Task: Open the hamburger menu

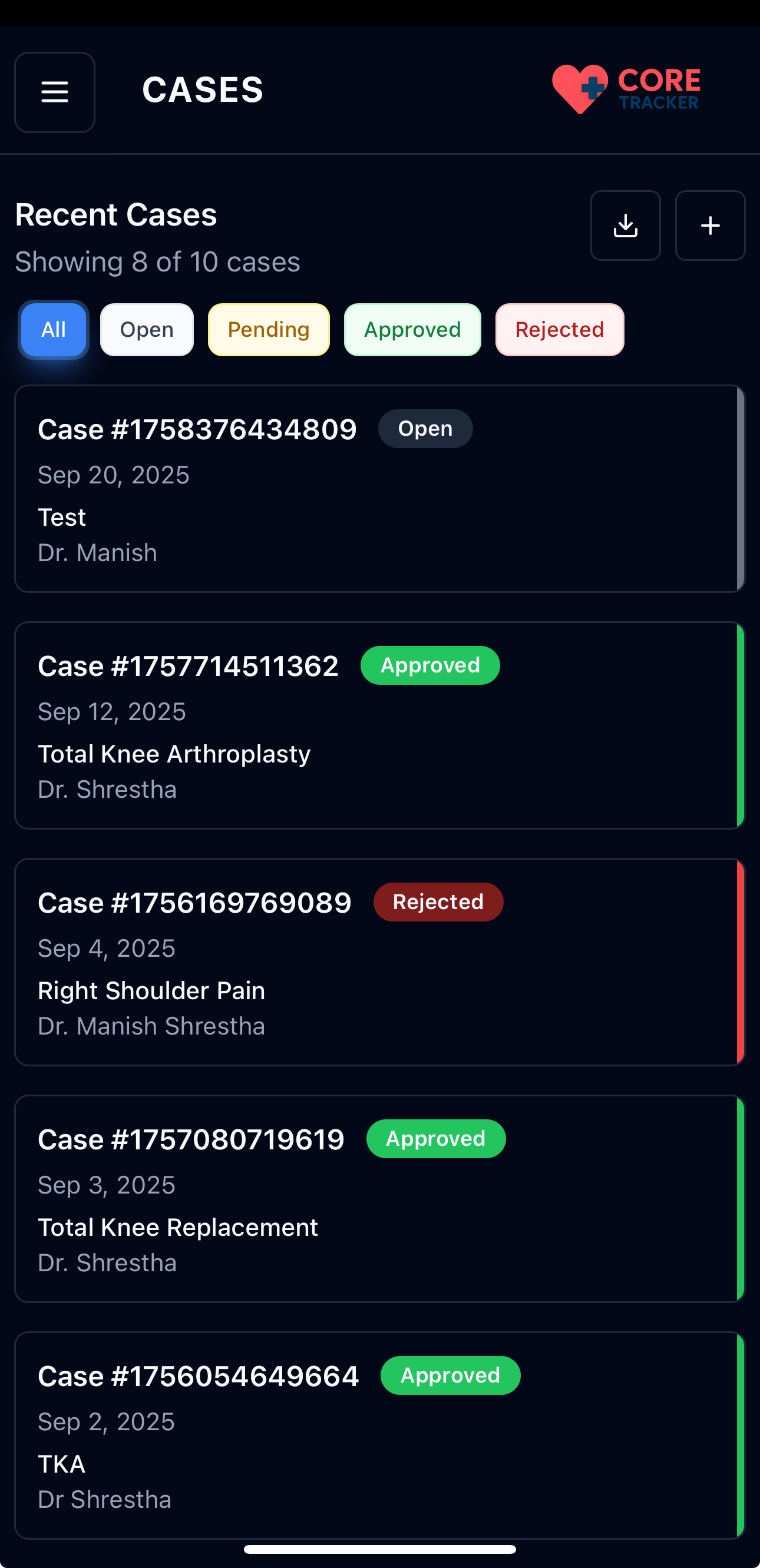Action: (55, 92)
